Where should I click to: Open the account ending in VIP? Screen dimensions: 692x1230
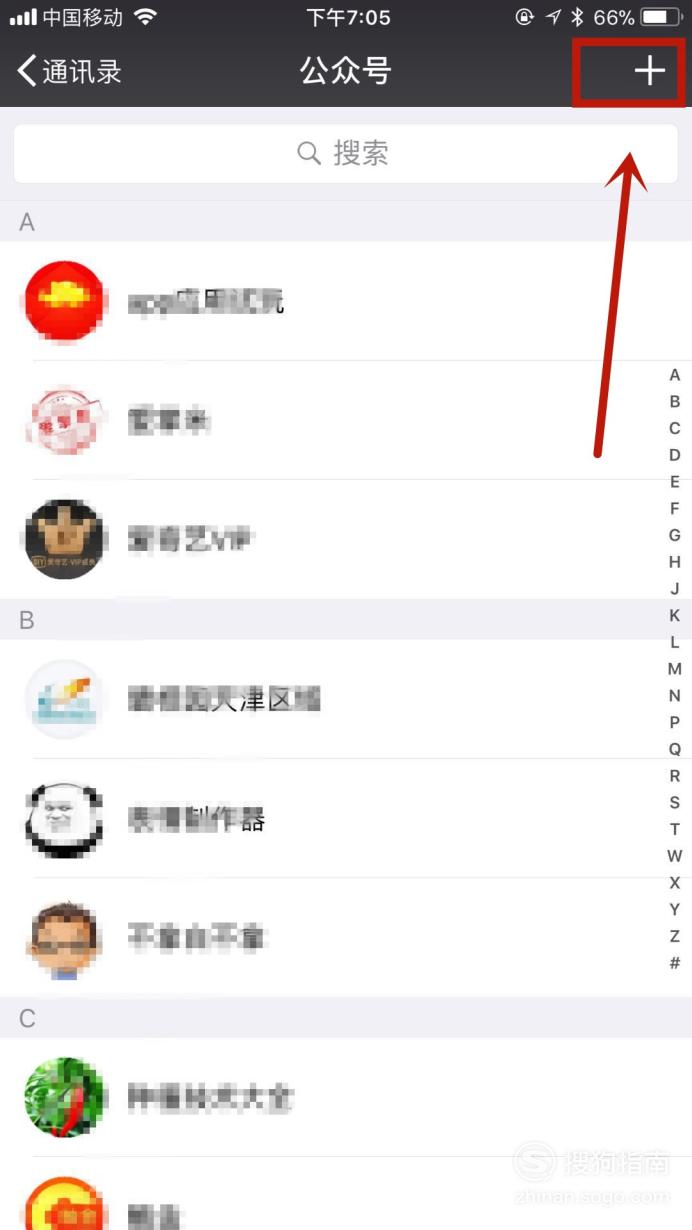coord(346,539)
